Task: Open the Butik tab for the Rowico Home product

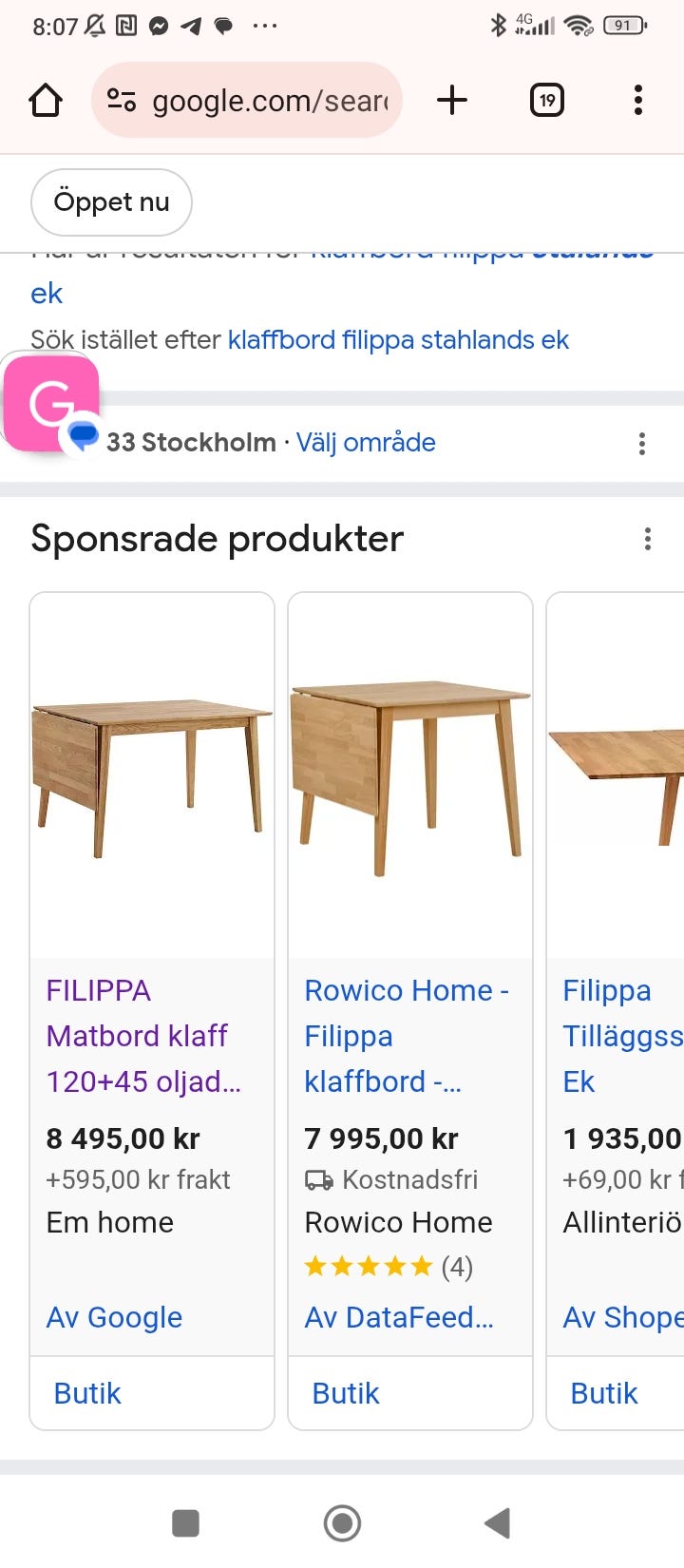Action: click(346, 1392)
